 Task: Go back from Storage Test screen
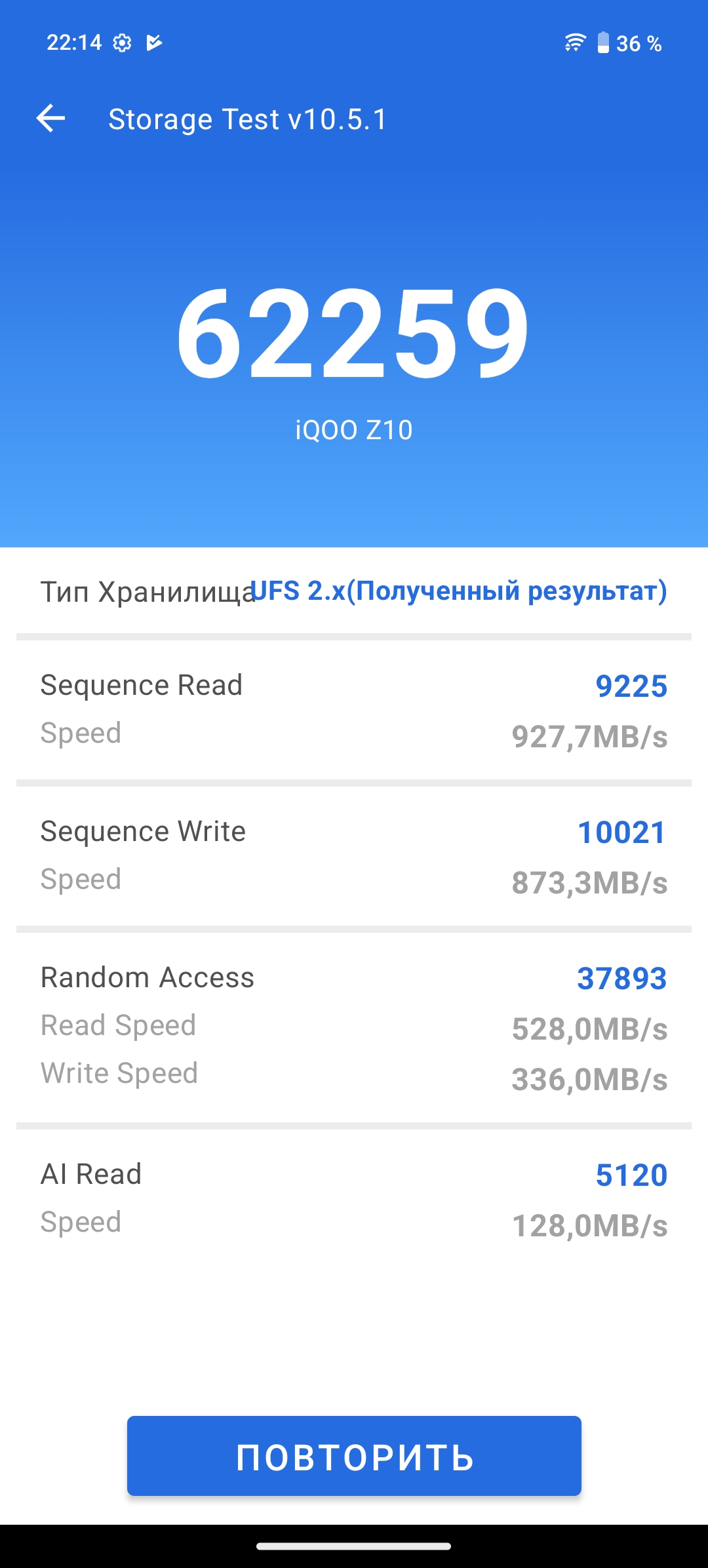(x=51, y=119)
